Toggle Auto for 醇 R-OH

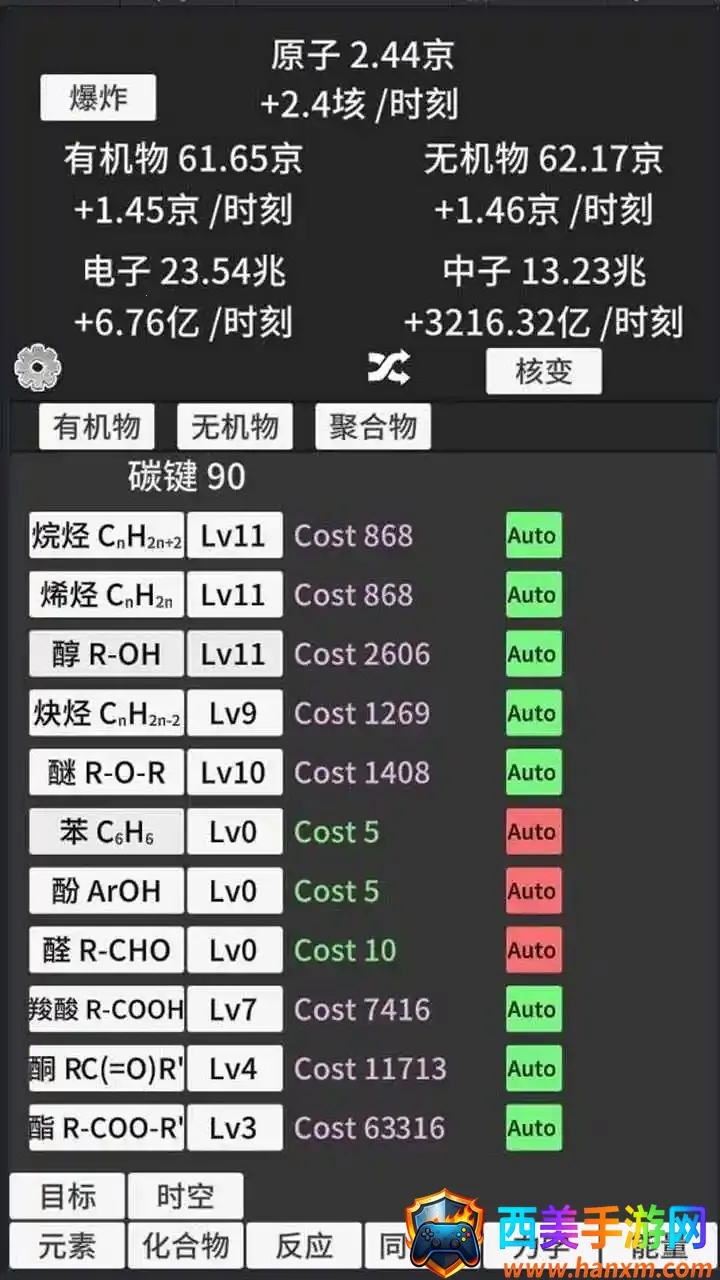[x=533, y=654]
